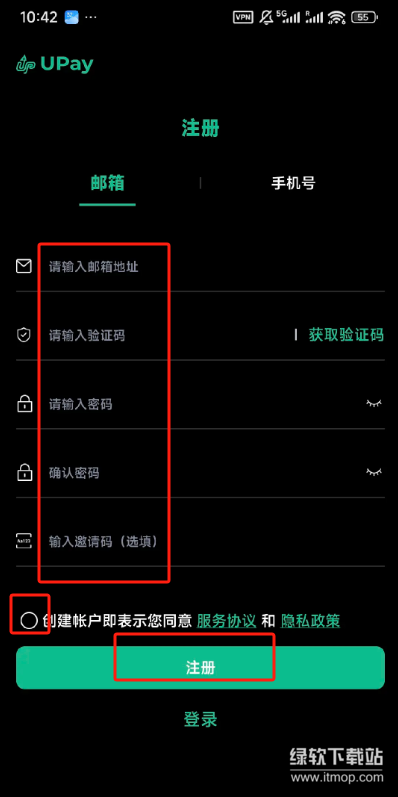Image resolution: width=398 pixels, height=797 pixels.
Task: Focus the email address input field
Action: tap(200, 267)
